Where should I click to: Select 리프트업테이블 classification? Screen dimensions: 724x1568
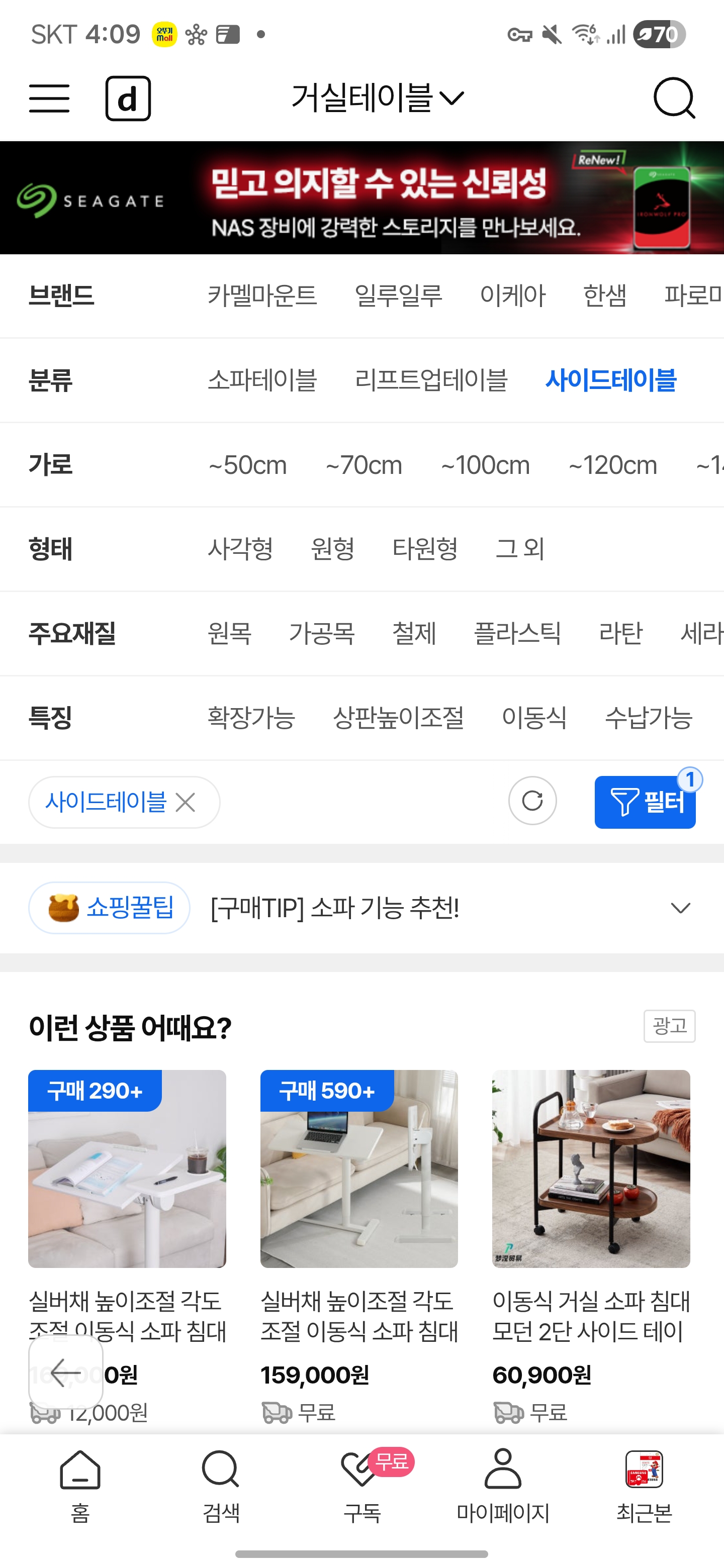431,380
